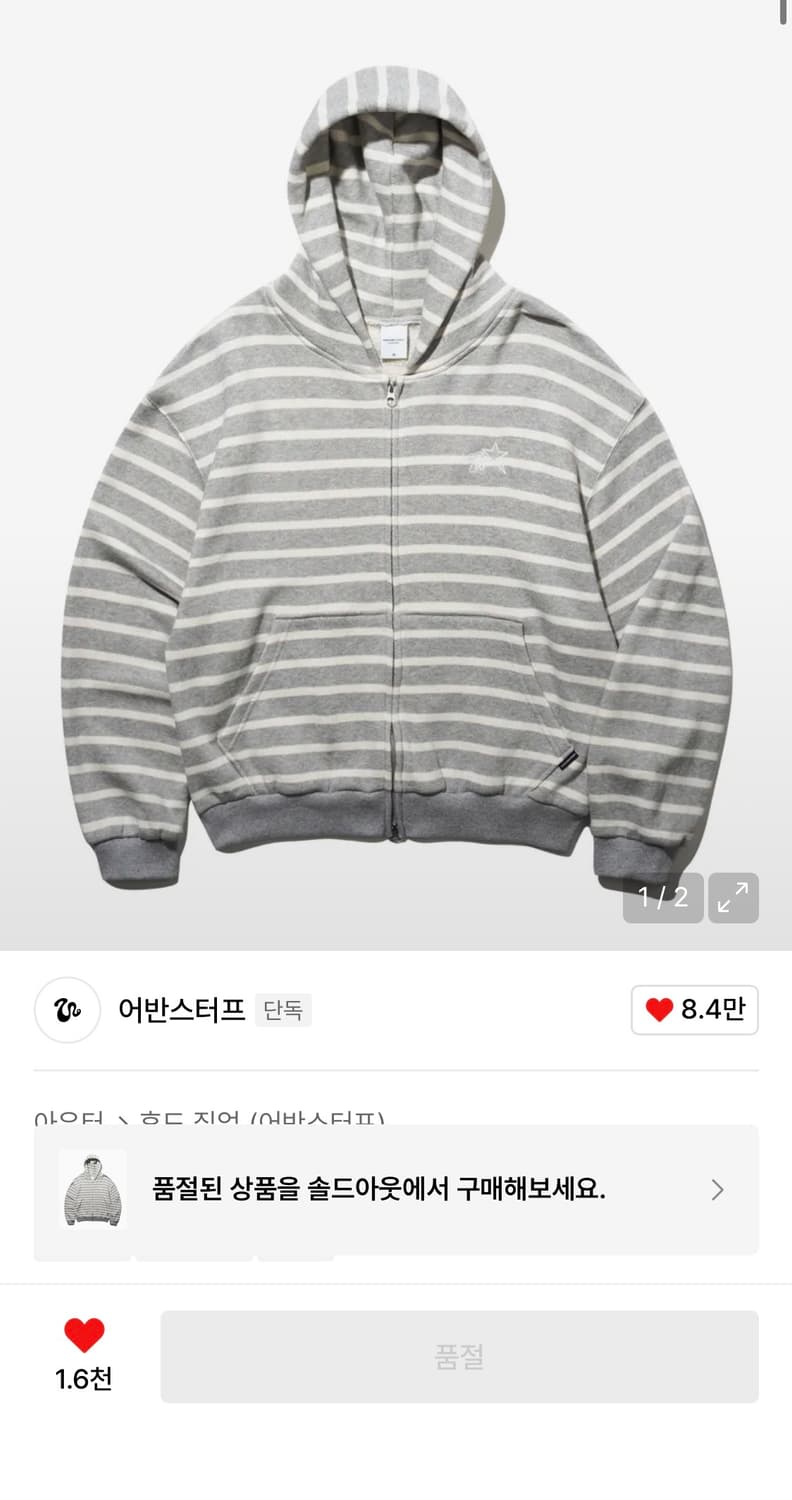
Task: Tap the 단독 exclusive badge
Action: (x=283, y=1010)
